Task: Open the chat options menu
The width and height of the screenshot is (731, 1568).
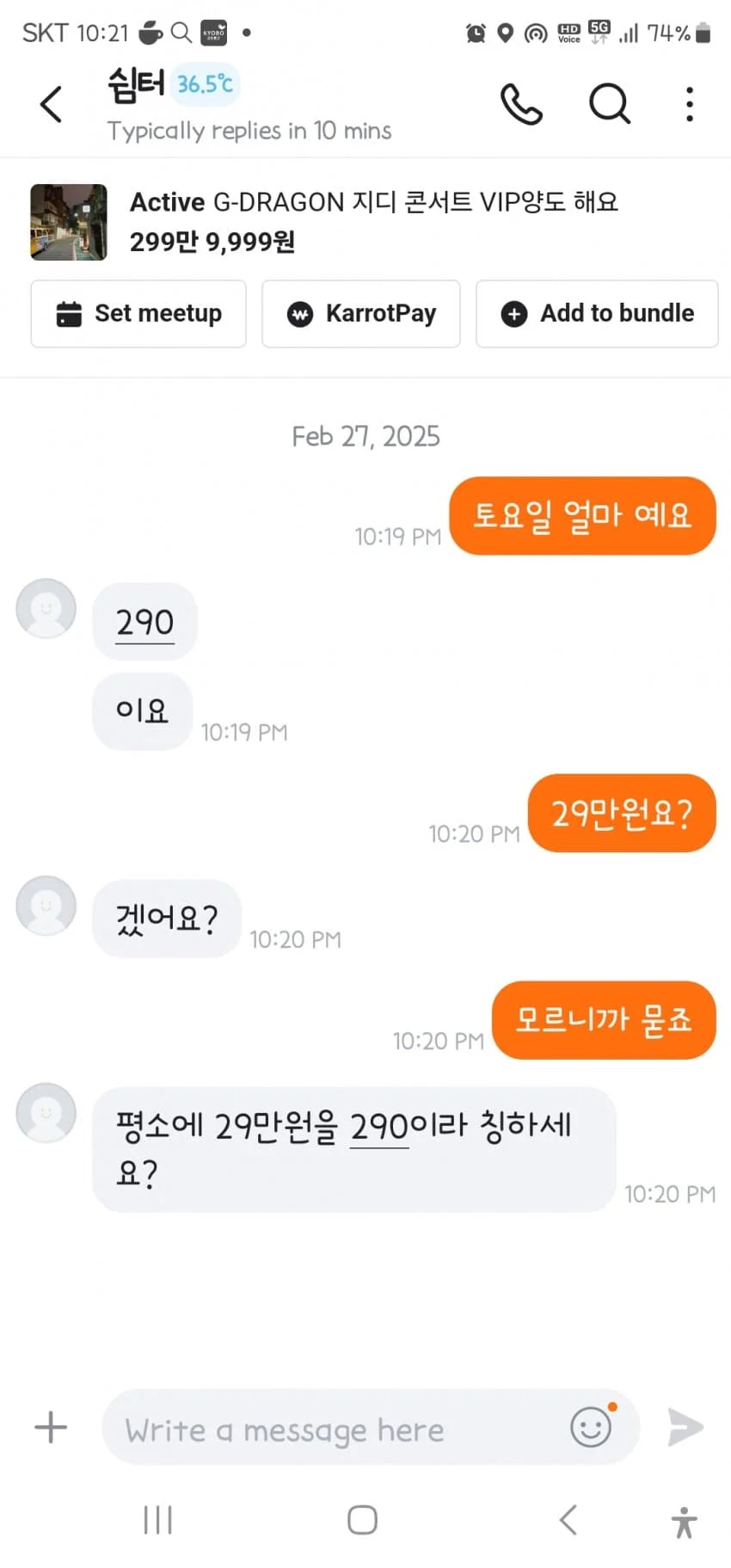Action: [x=688, y=103]
